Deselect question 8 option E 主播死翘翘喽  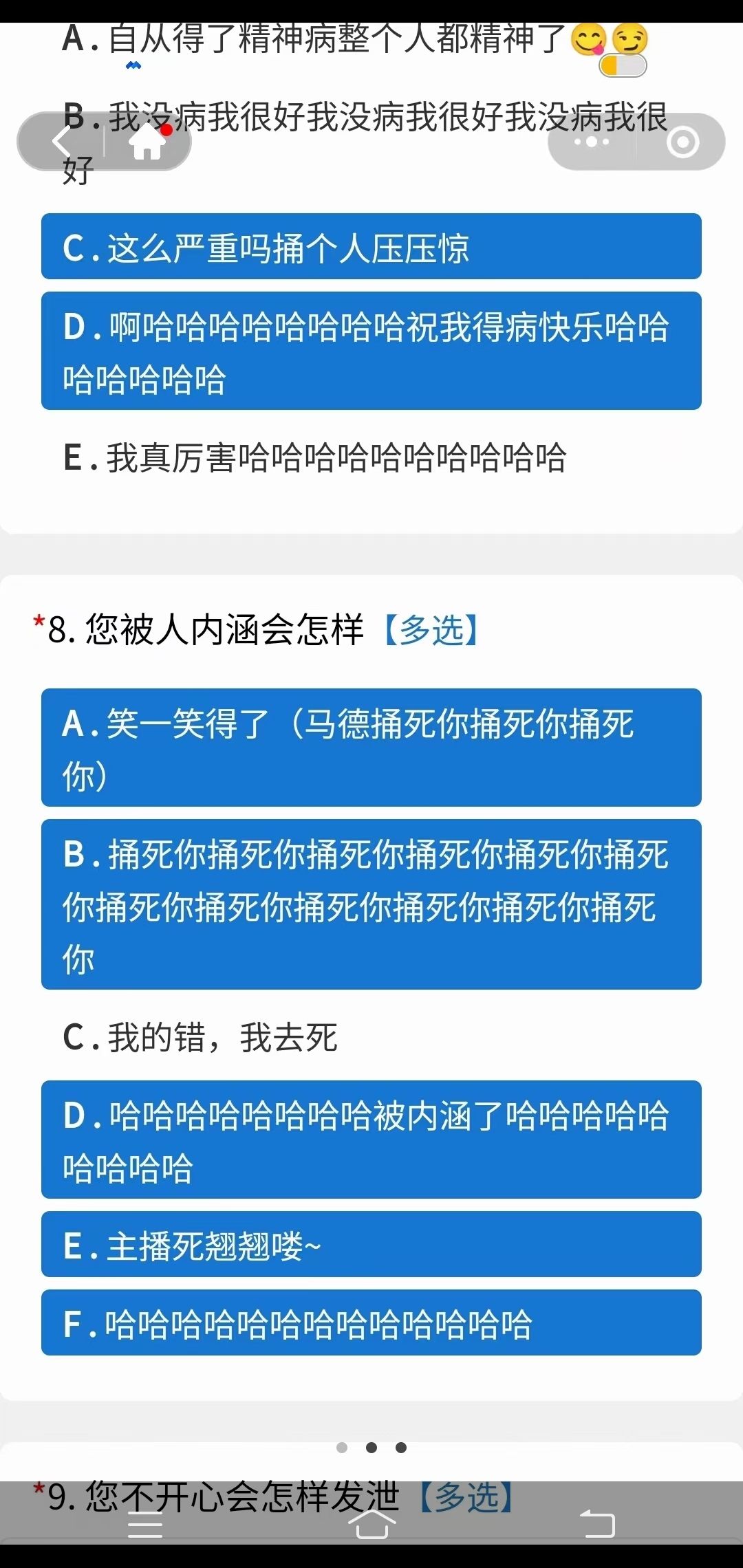371,1244
